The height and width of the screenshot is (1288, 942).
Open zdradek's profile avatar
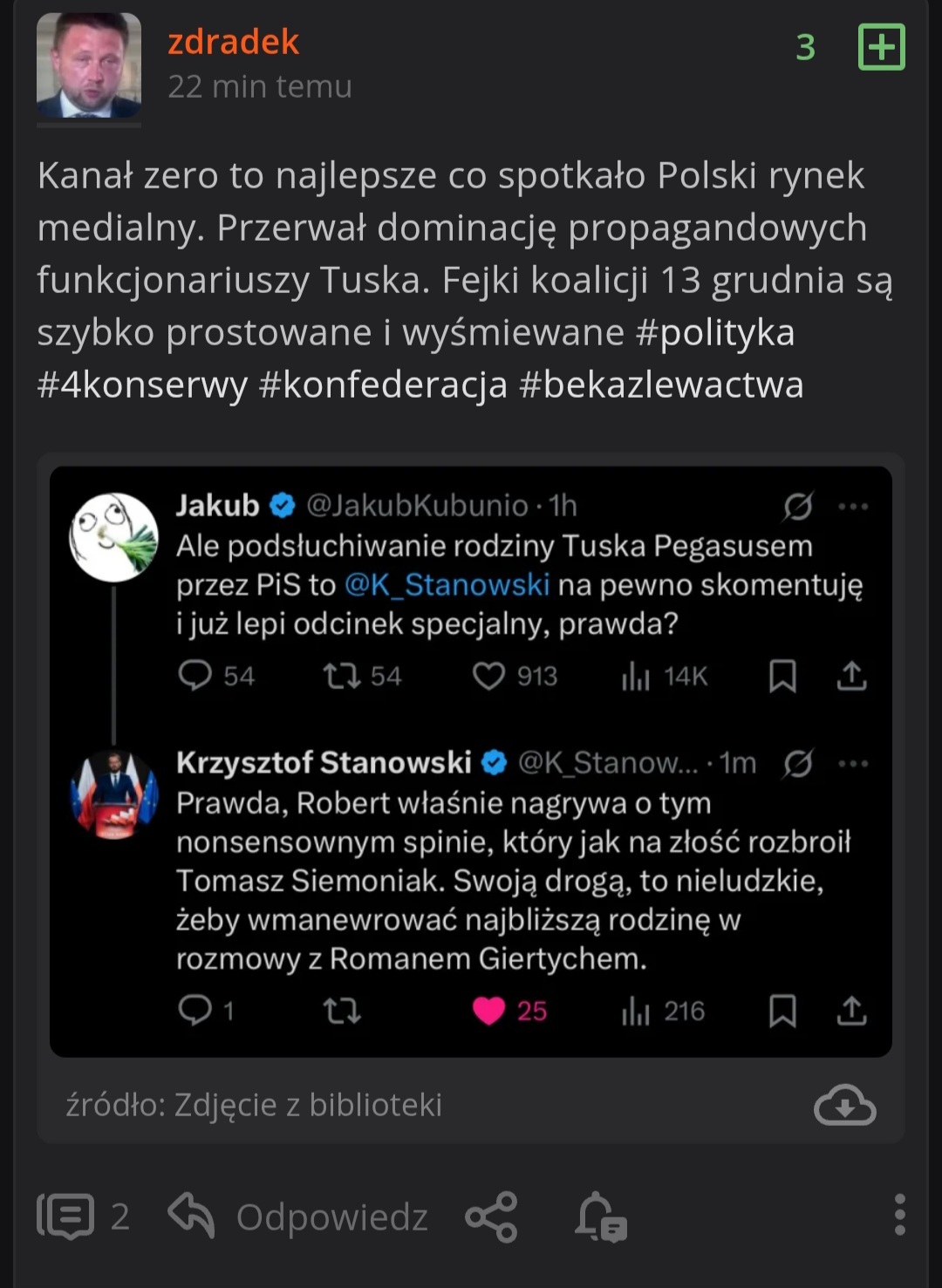coord(89,65)
